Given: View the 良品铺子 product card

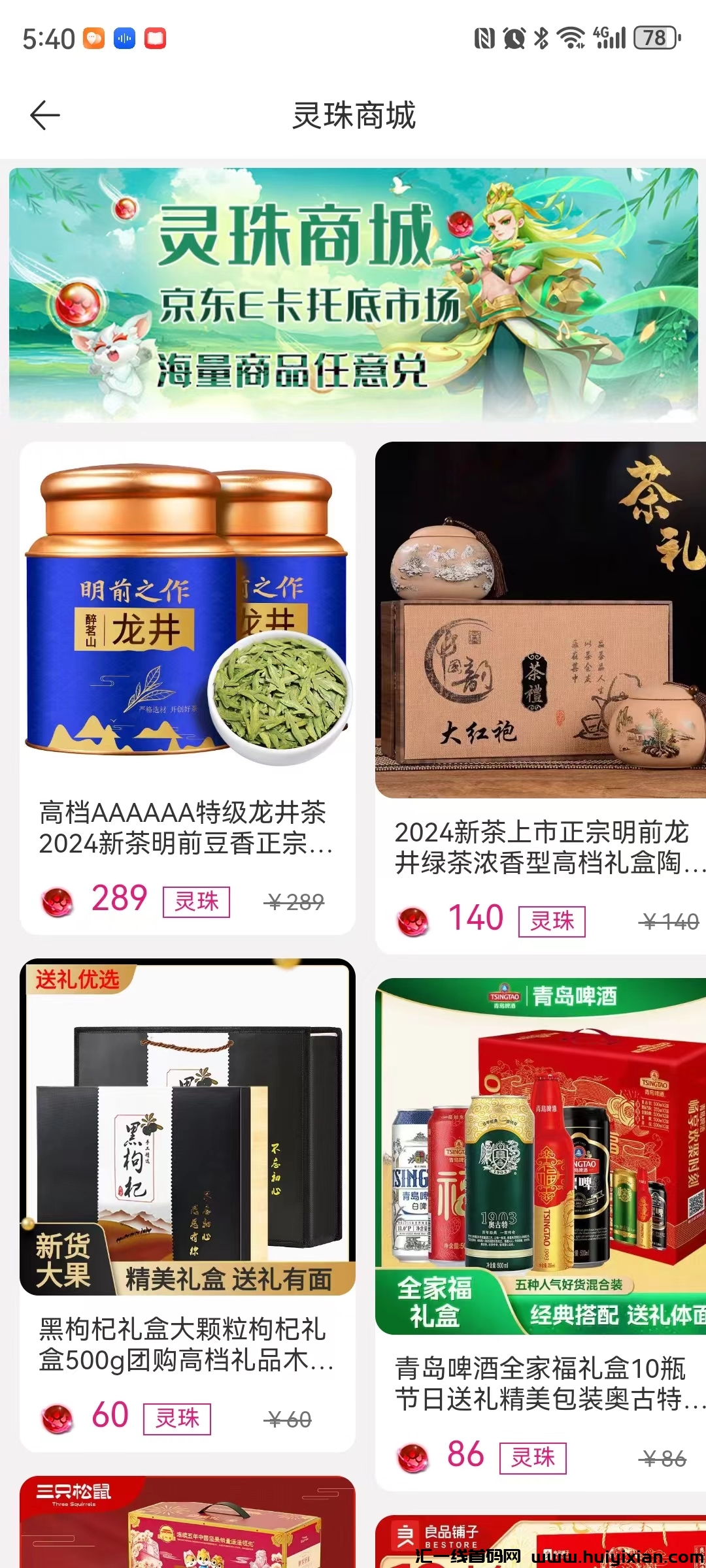Looking at the screenshot, I should click(540, 1541).
